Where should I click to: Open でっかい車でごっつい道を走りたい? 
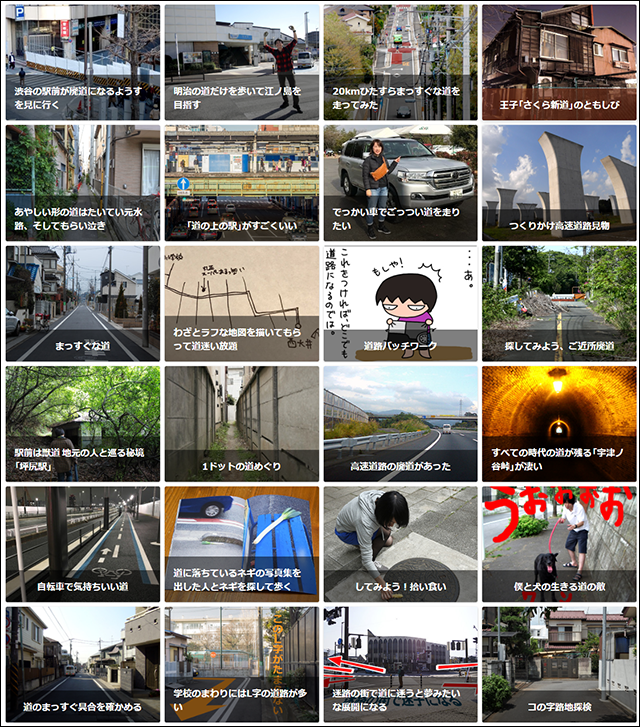pos(400,182)
